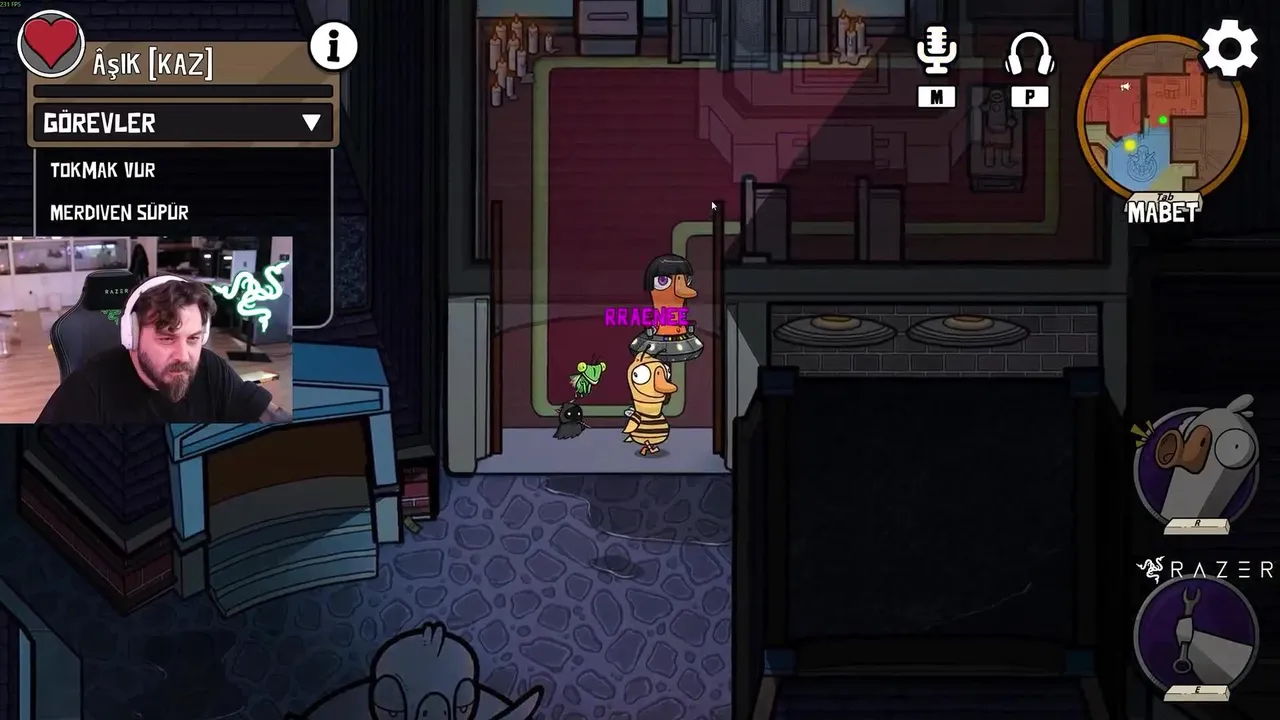Toggle the headphones audio
Screen dimensions: 1280x720
1029,54
